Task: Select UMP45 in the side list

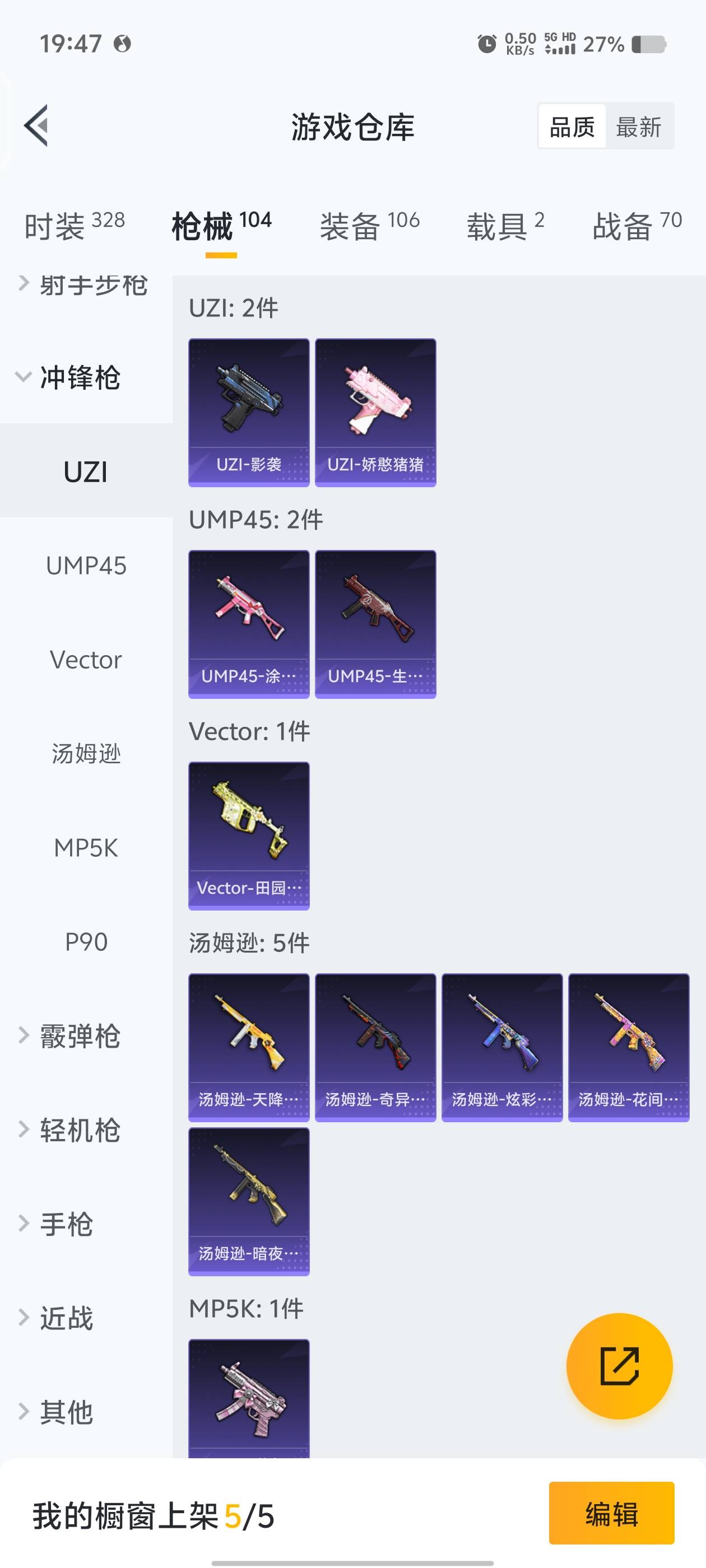Action: coord(86,566)
